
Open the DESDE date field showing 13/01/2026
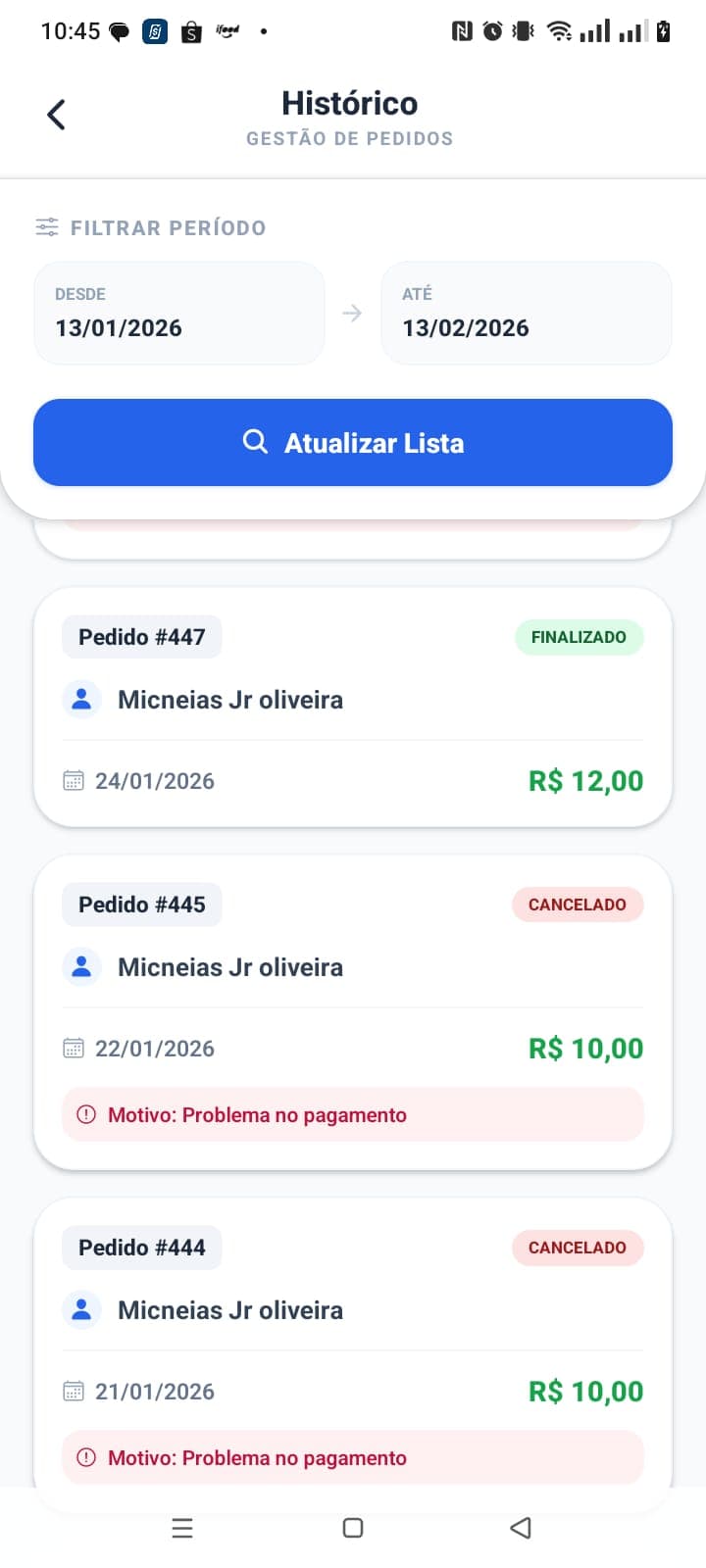tap(179, 314)
